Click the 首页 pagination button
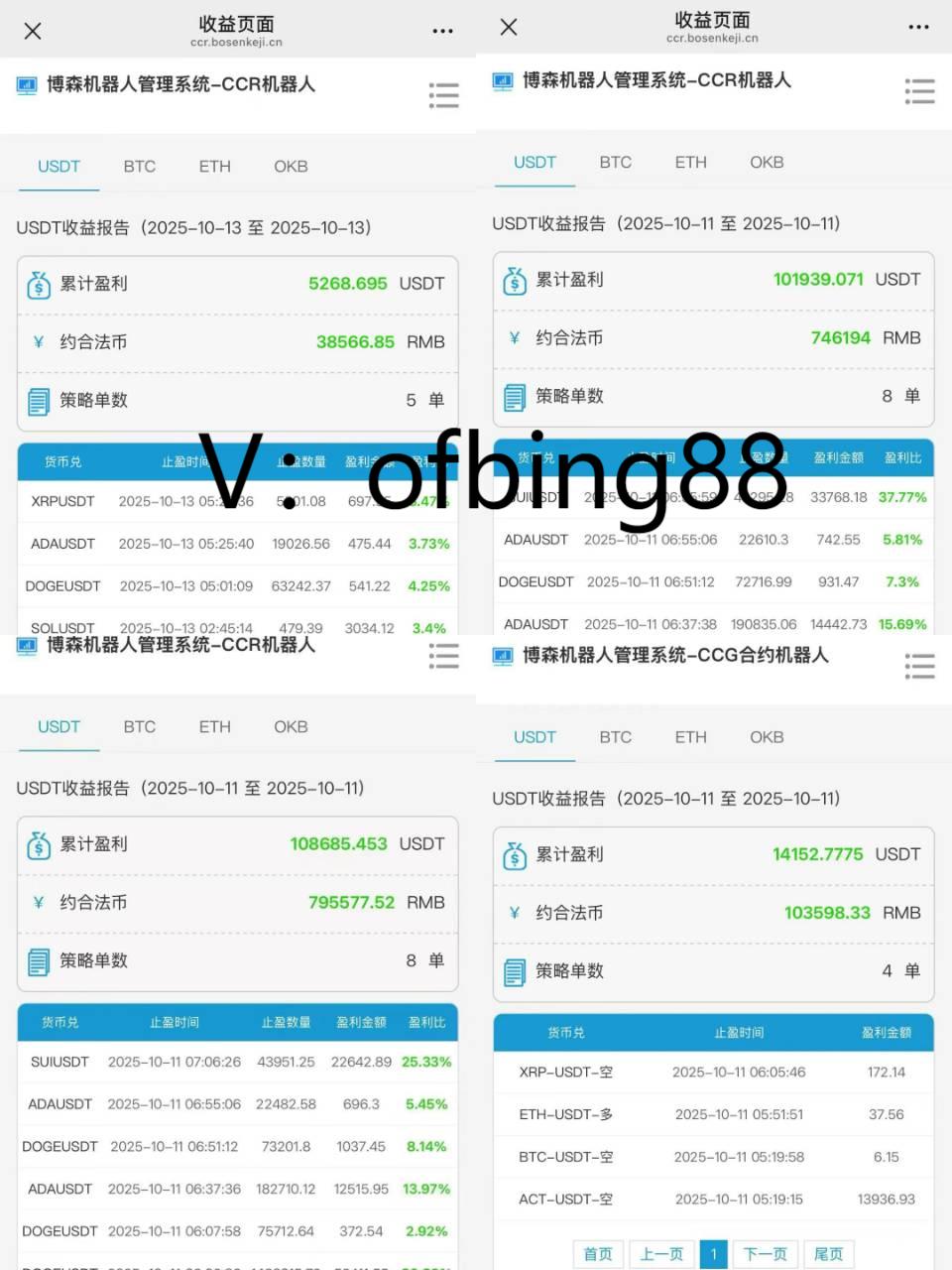 pyautogui.click(x=598, y=1253)
